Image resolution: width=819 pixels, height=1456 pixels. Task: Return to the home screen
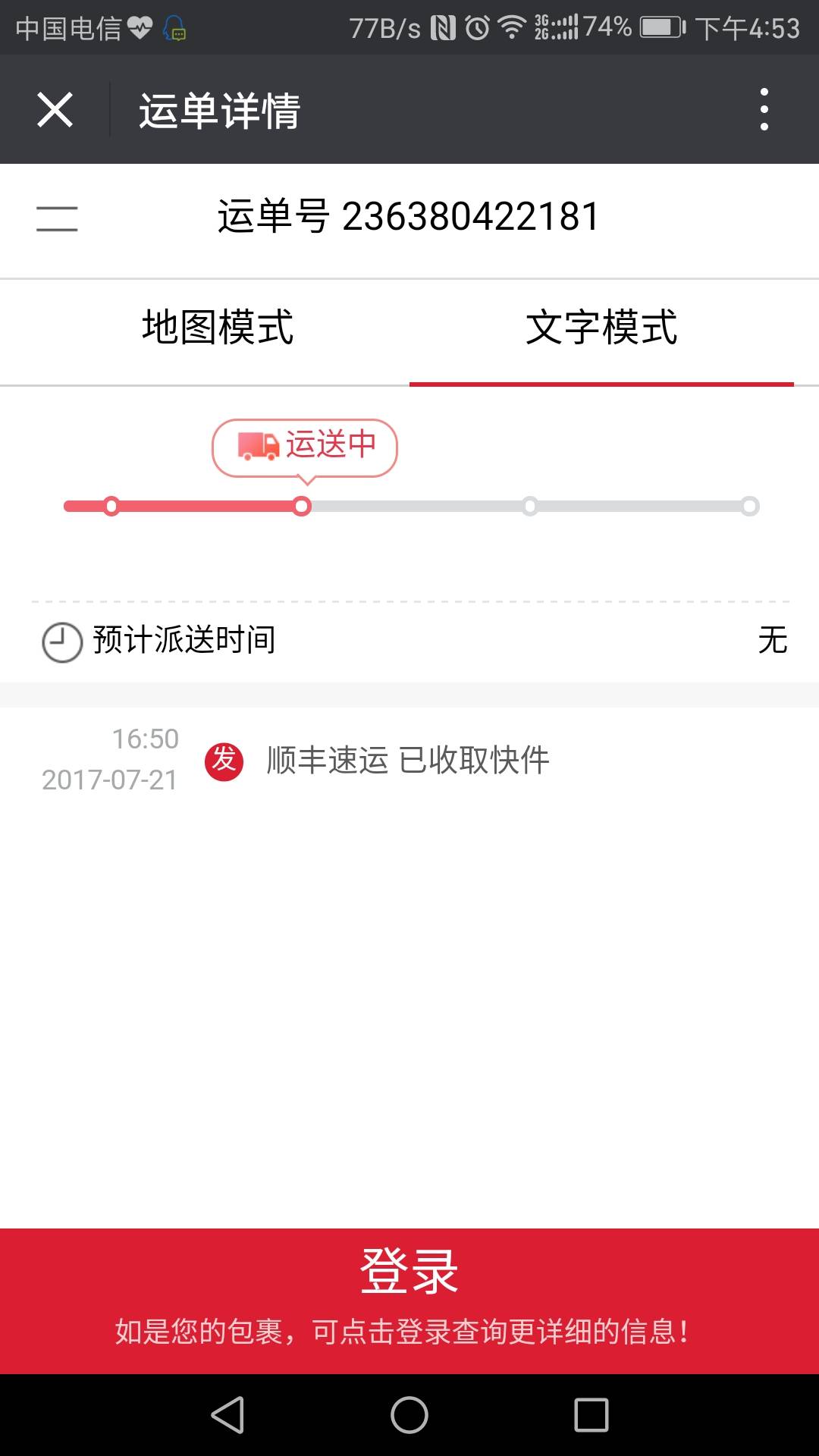(409, 1415)
